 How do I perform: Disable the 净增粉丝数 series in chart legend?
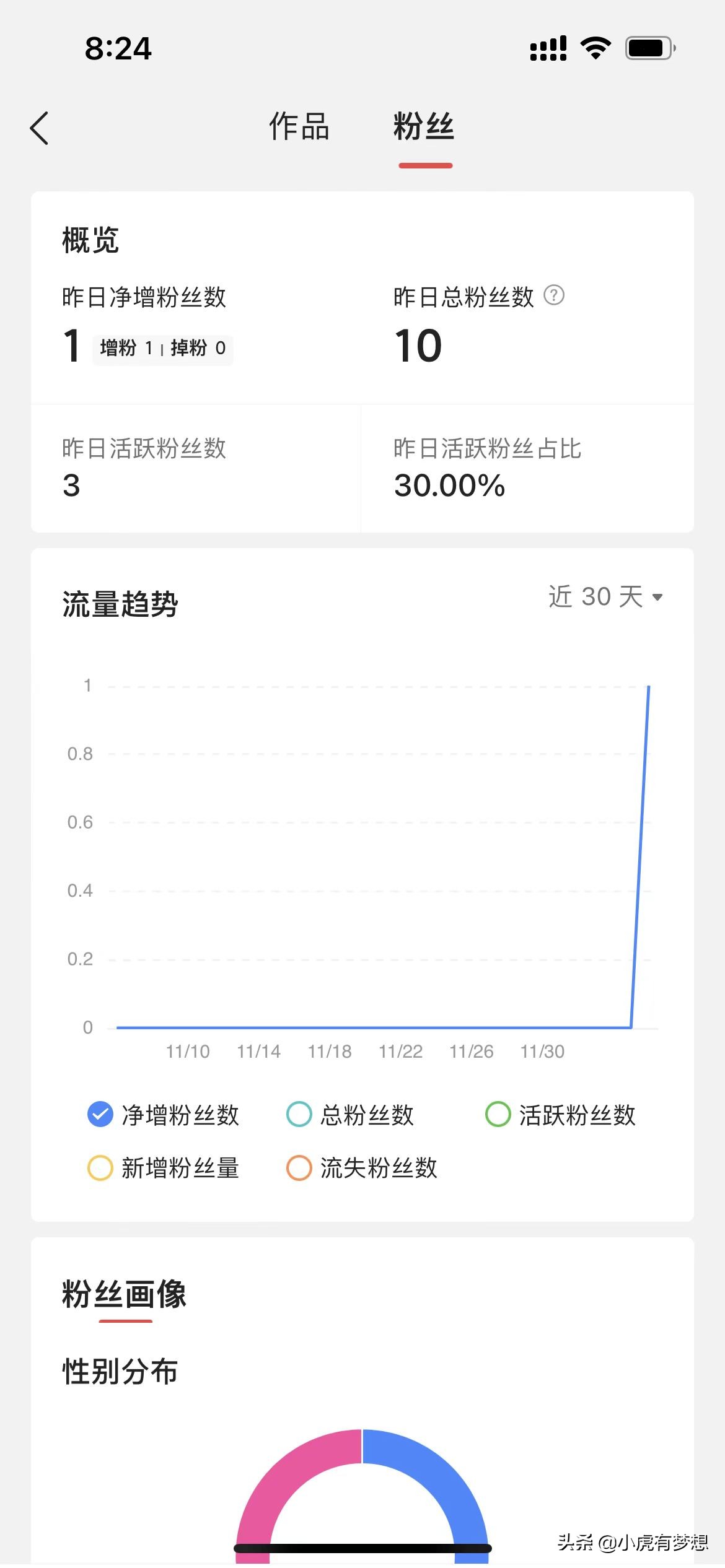(x=100, y=1115)
